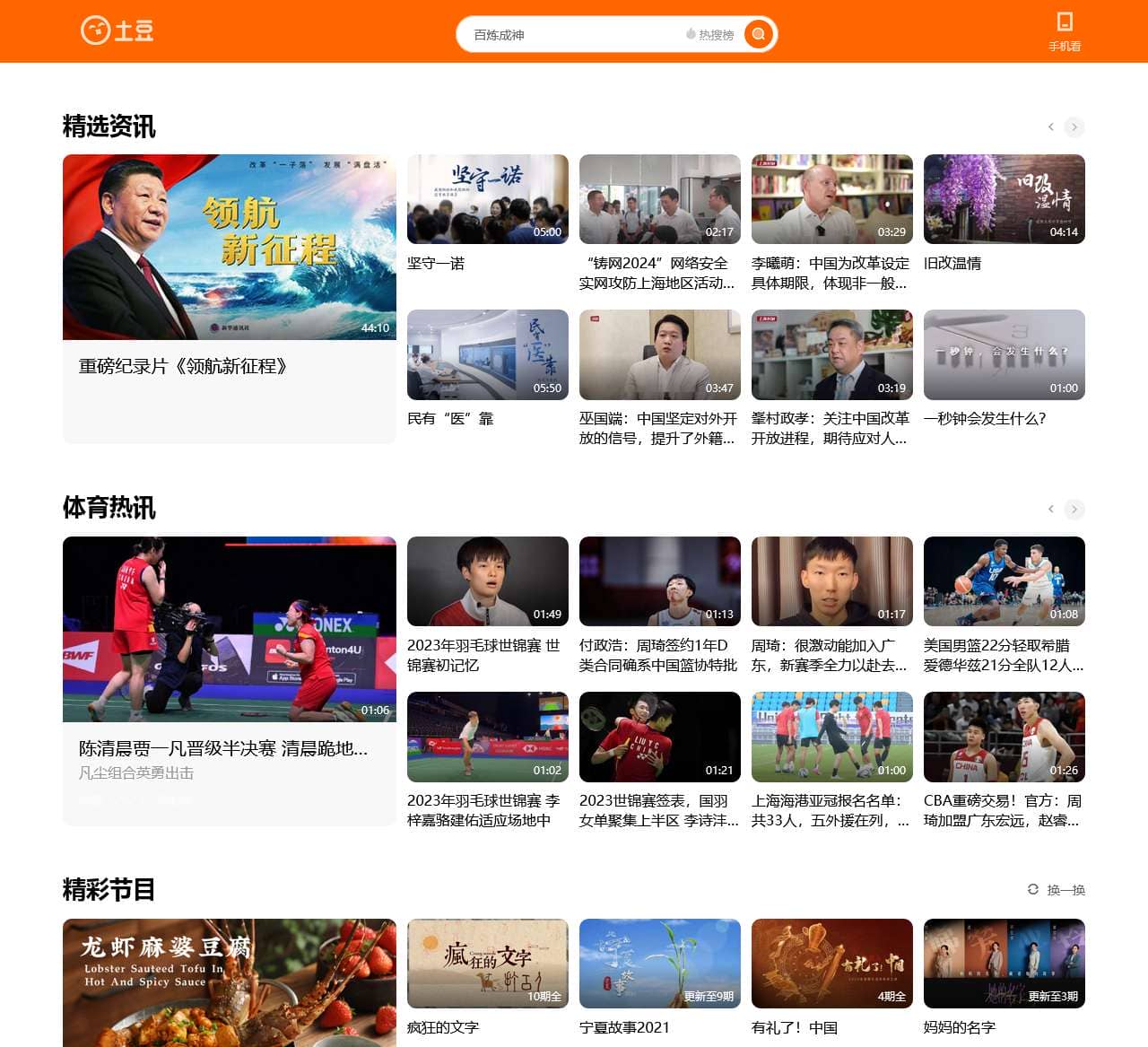Go to the Tudou home logo
Image resolution: width=1148 pixels, height=1047 pixels.
coord(117,31)
